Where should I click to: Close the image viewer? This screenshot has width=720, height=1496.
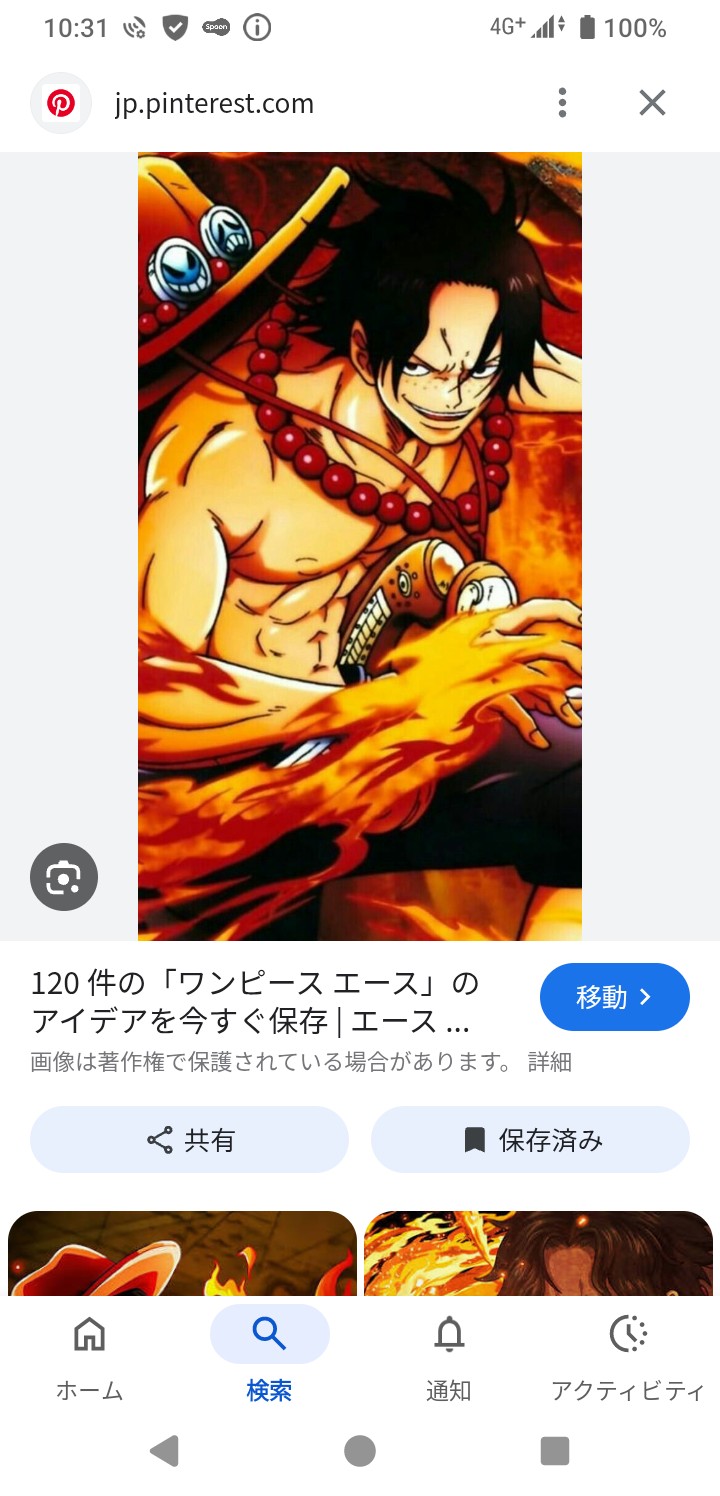coord(652,103)
